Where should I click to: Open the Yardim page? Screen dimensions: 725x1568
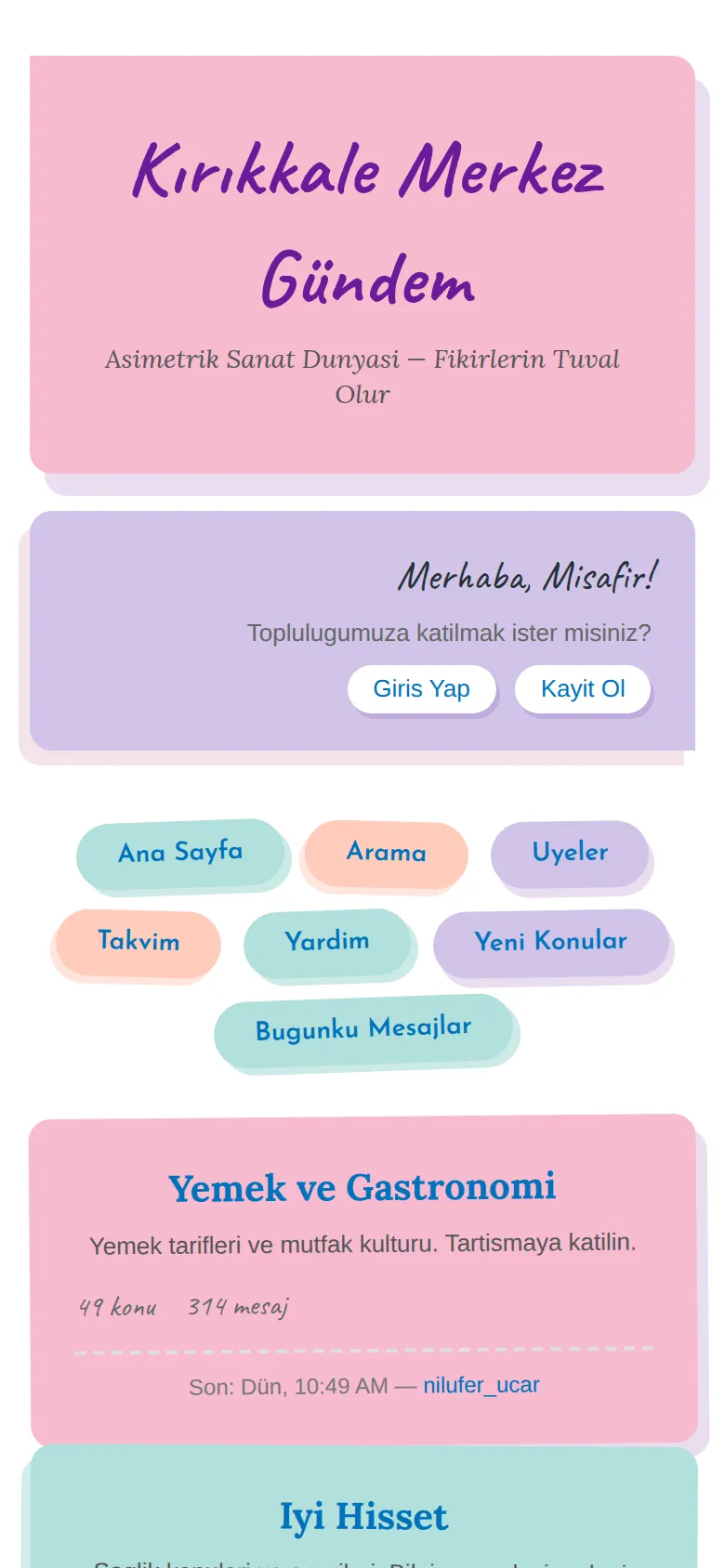click(x=327, y=942)
